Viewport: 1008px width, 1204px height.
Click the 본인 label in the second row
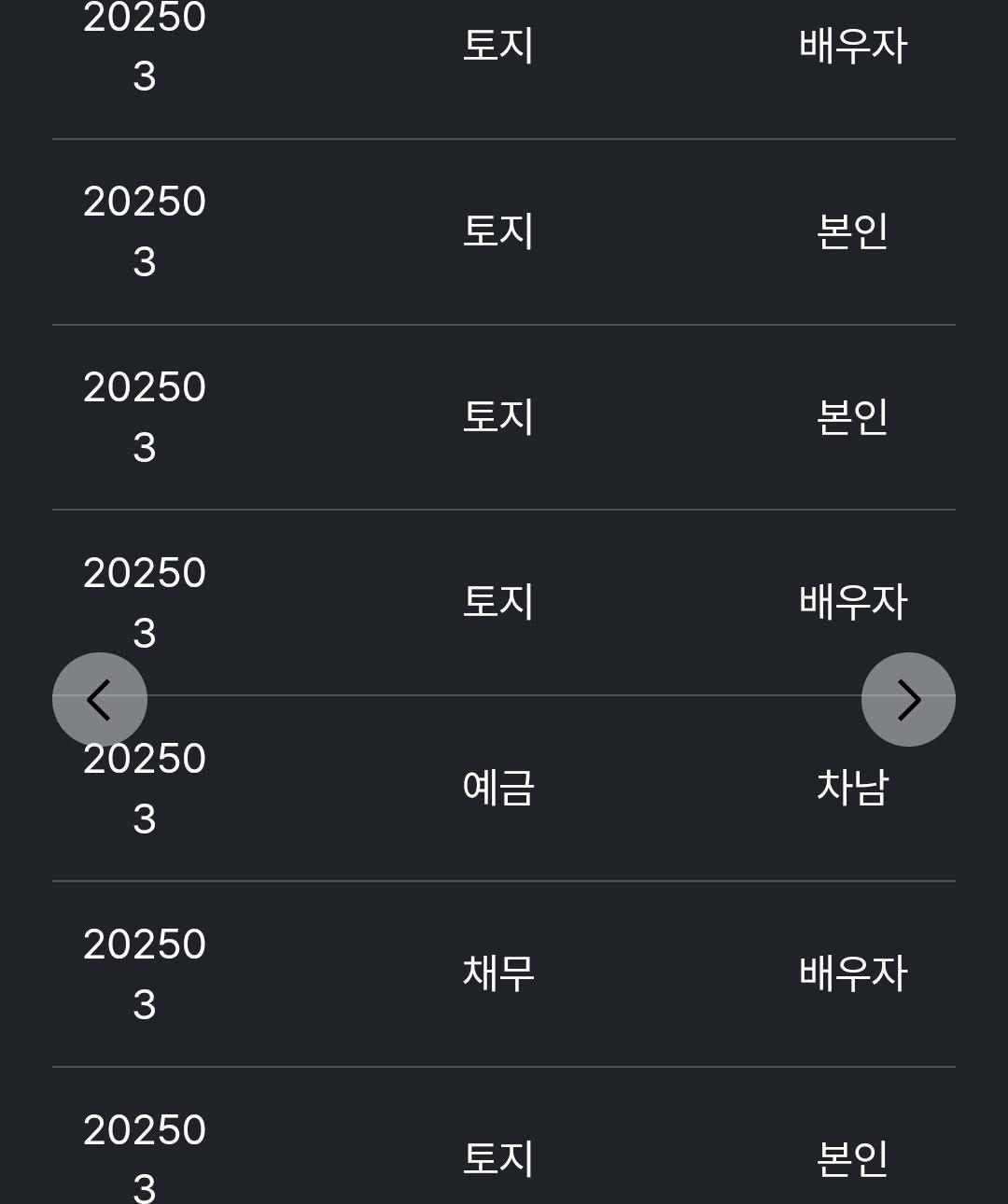click(x=852, y=232)
